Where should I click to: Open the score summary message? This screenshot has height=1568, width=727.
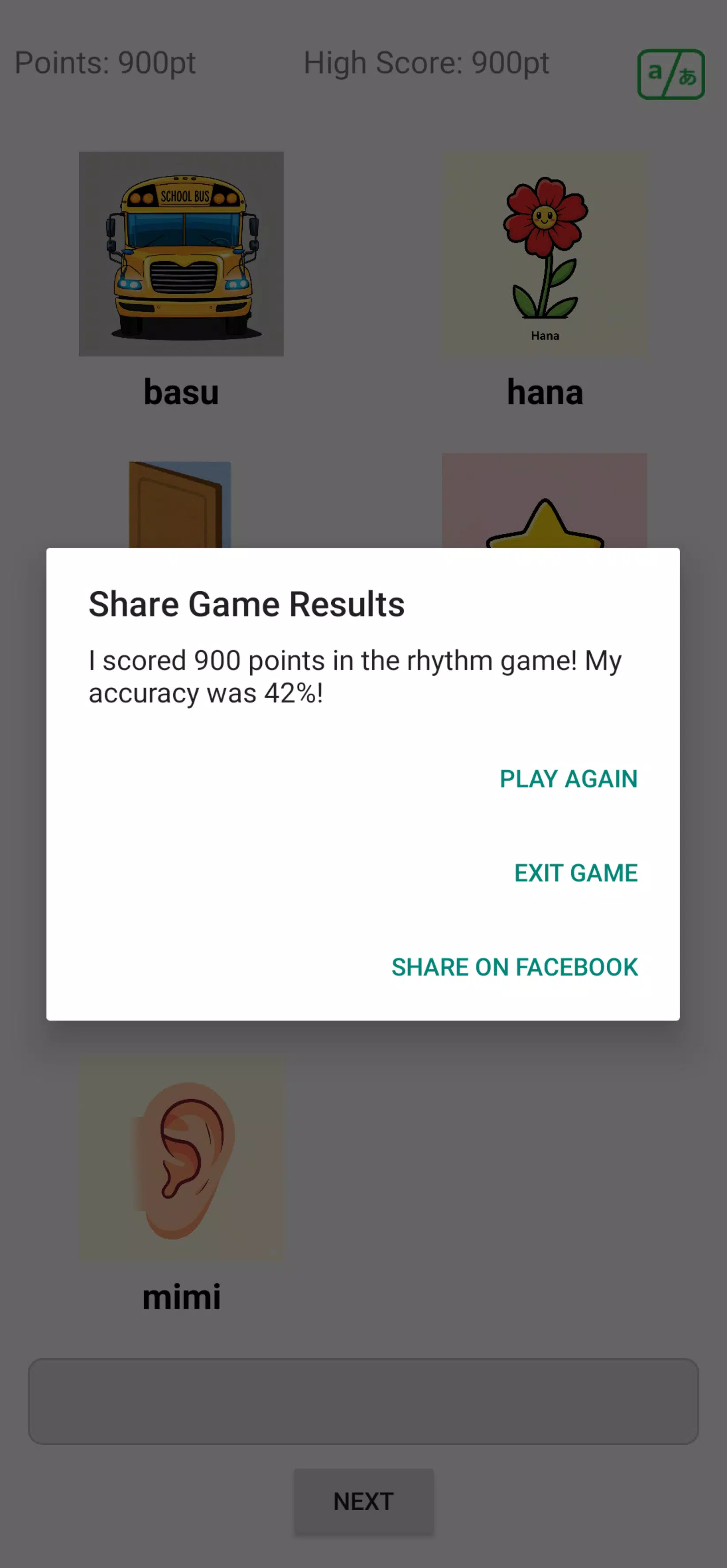point(355,676)
